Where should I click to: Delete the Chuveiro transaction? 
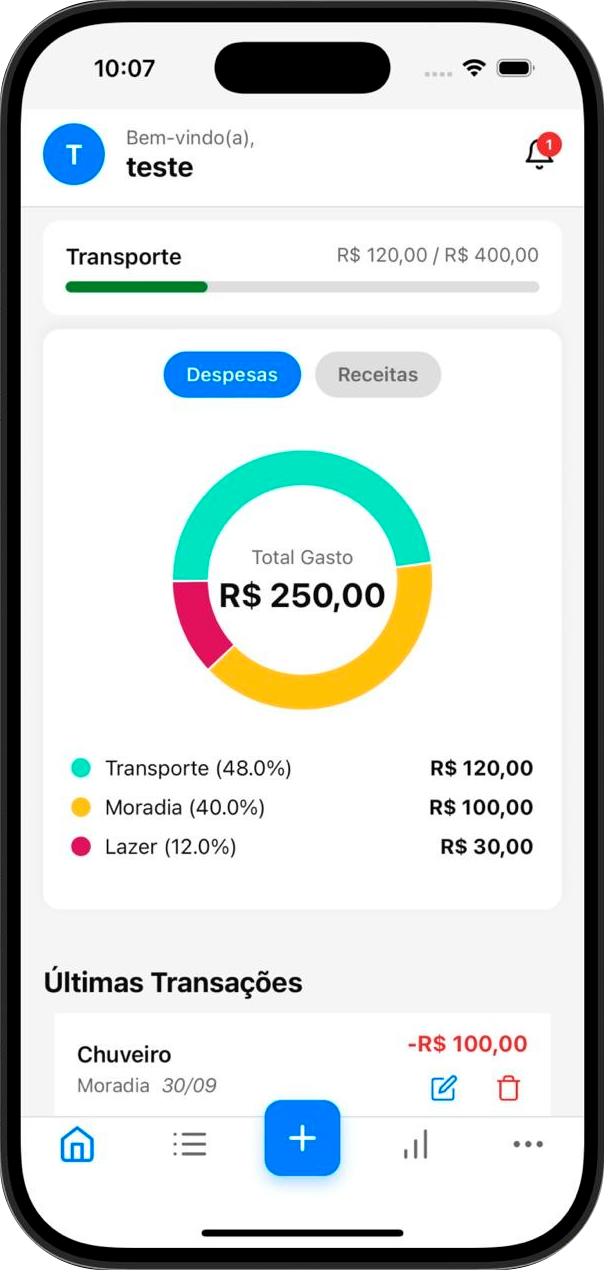coord(509,1088)
